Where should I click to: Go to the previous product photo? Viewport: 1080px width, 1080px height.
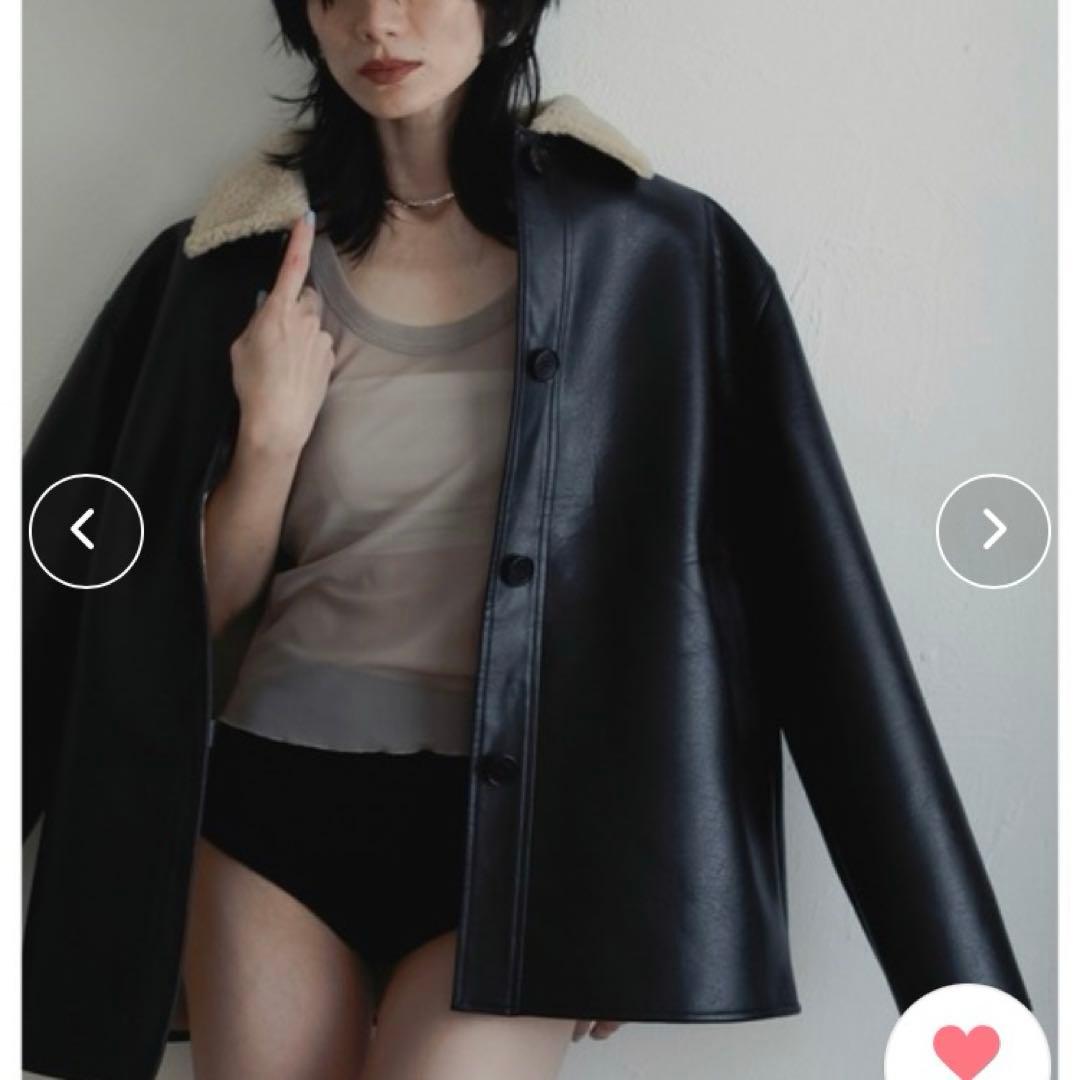[x=86, y=530]
